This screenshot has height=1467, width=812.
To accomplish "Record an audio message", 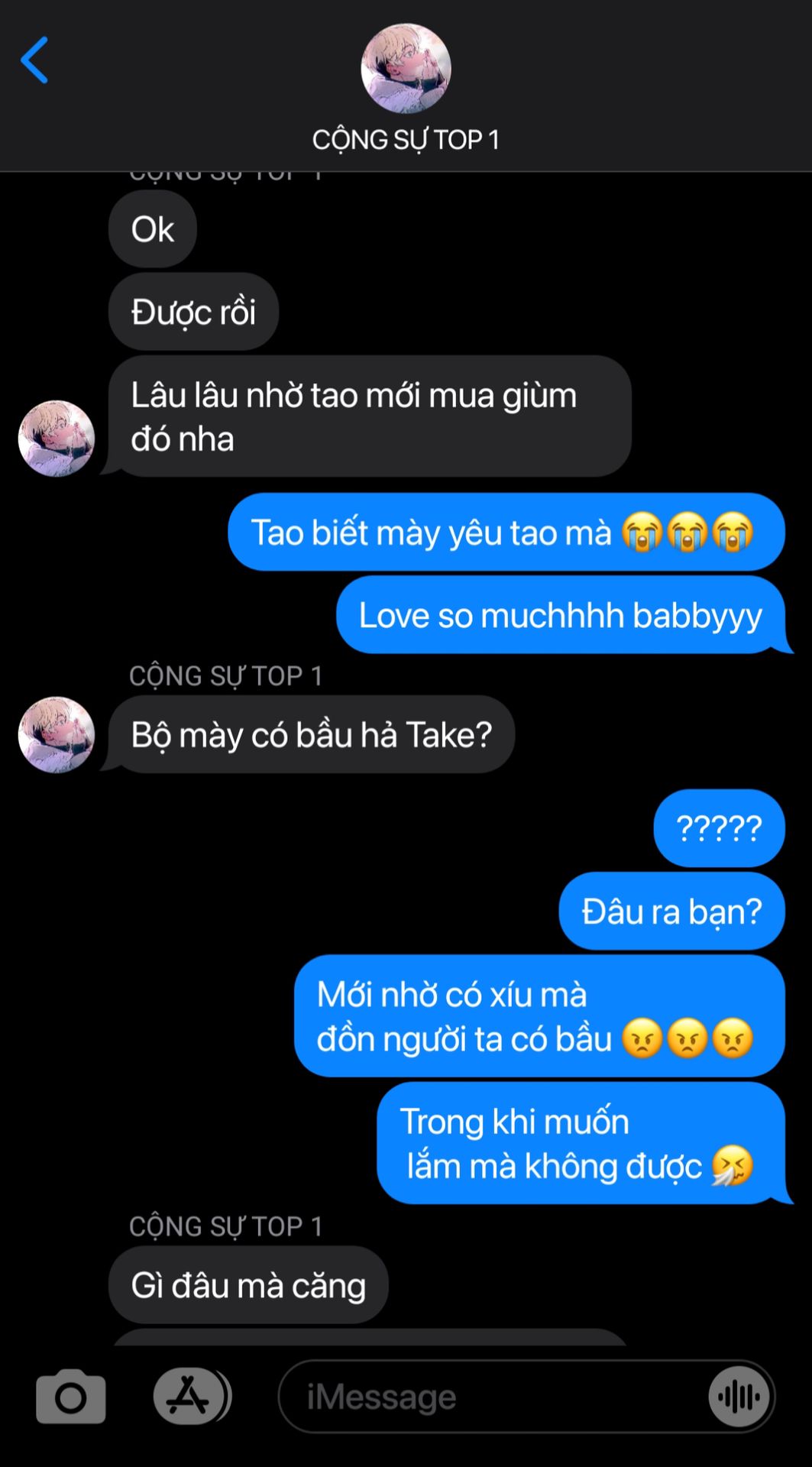I will pos(739,1397).
